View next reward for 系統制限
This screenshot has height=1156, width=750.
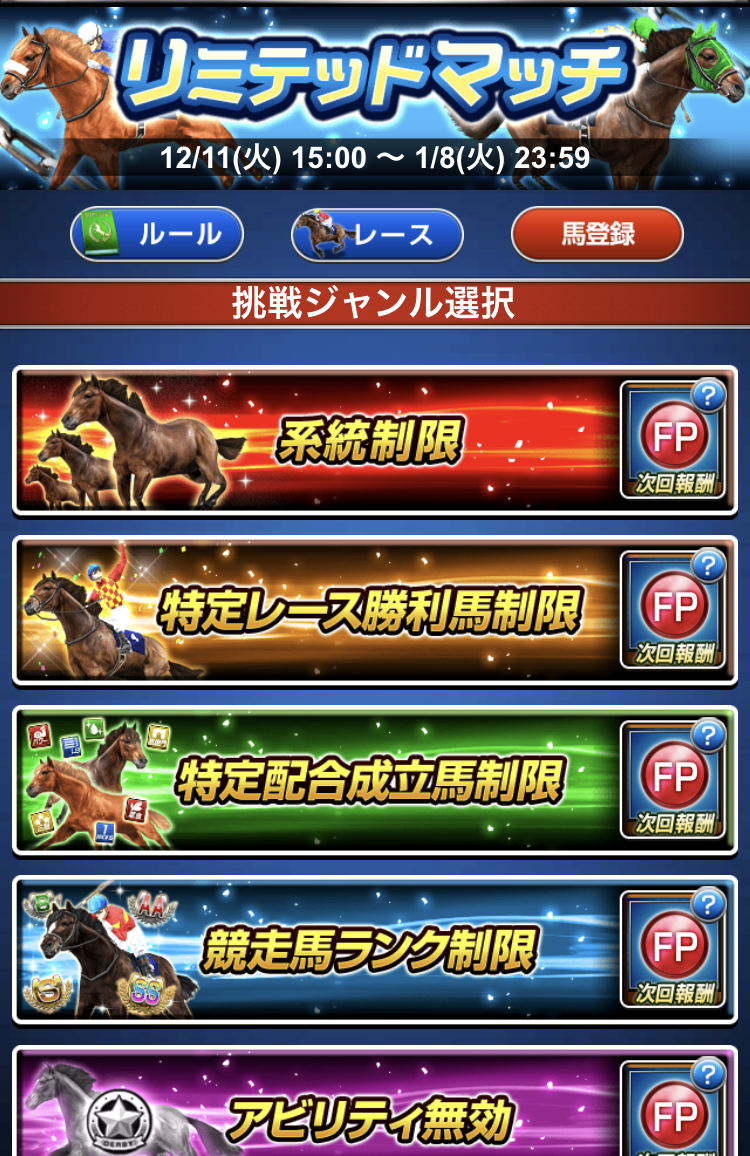pyautogui.click(x=675, y=441)
